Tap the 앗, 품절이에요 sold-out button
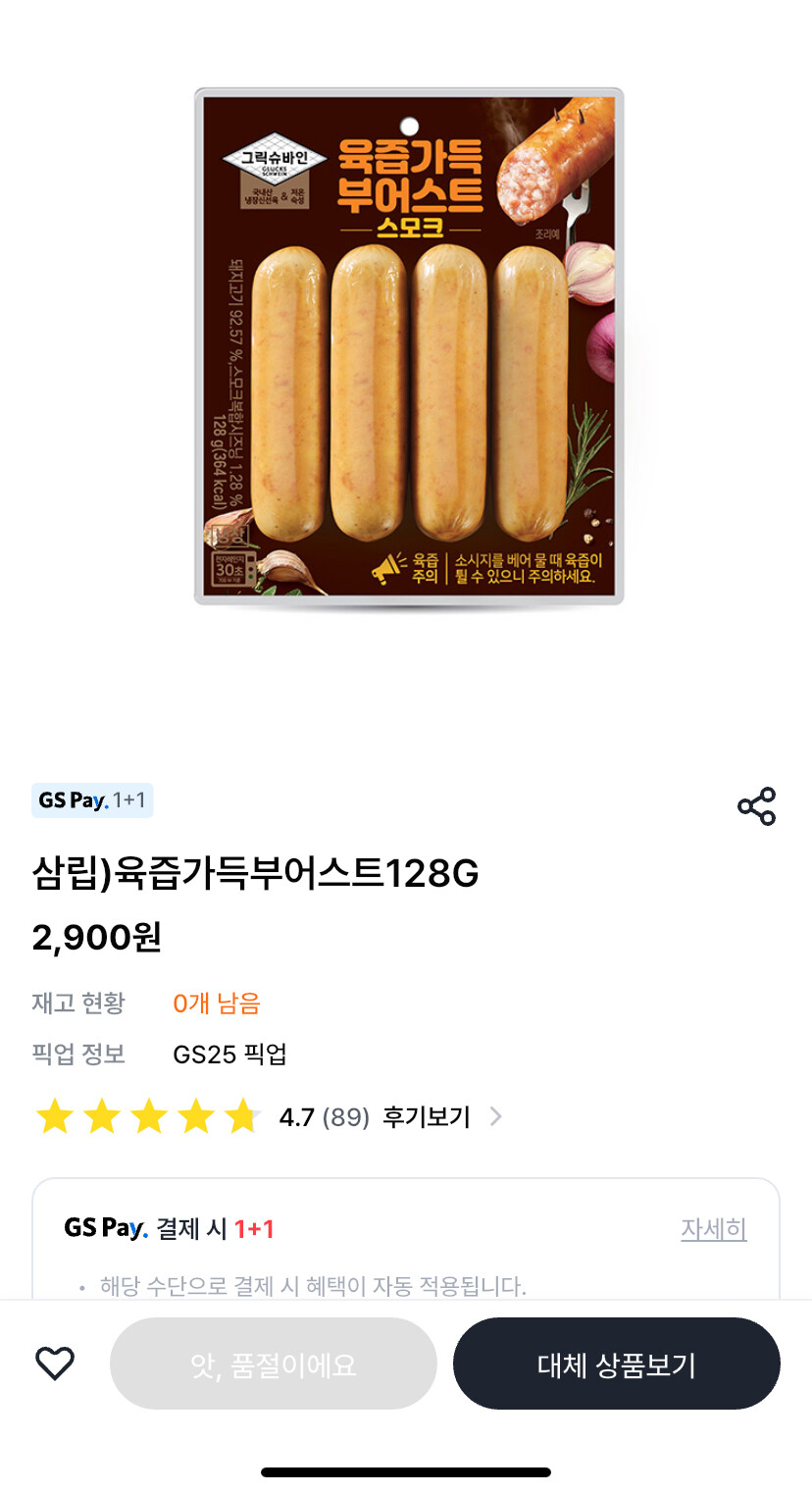 274,1364
